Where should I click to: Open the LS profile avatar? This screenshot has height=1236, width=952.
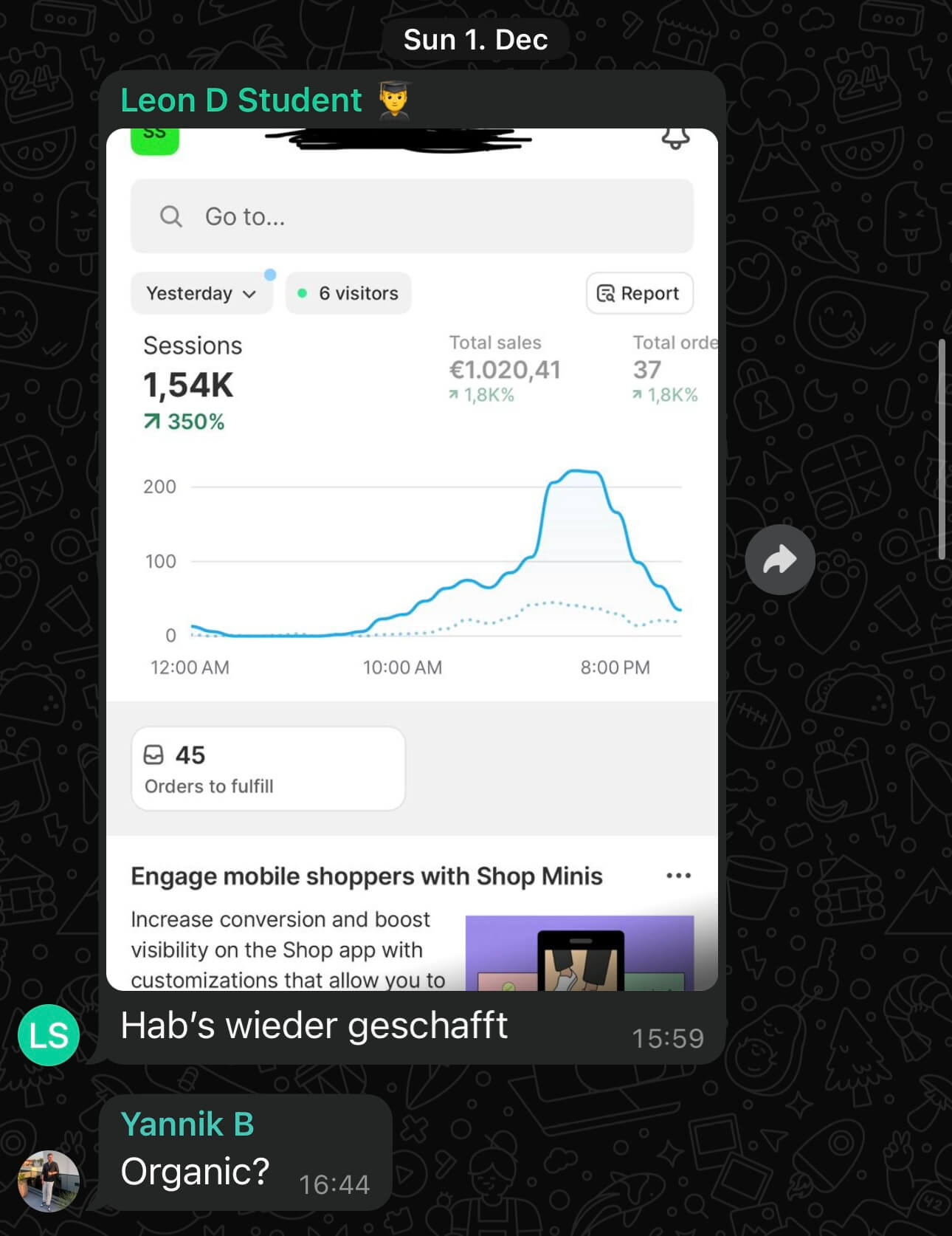click(x=49, y=1034)
